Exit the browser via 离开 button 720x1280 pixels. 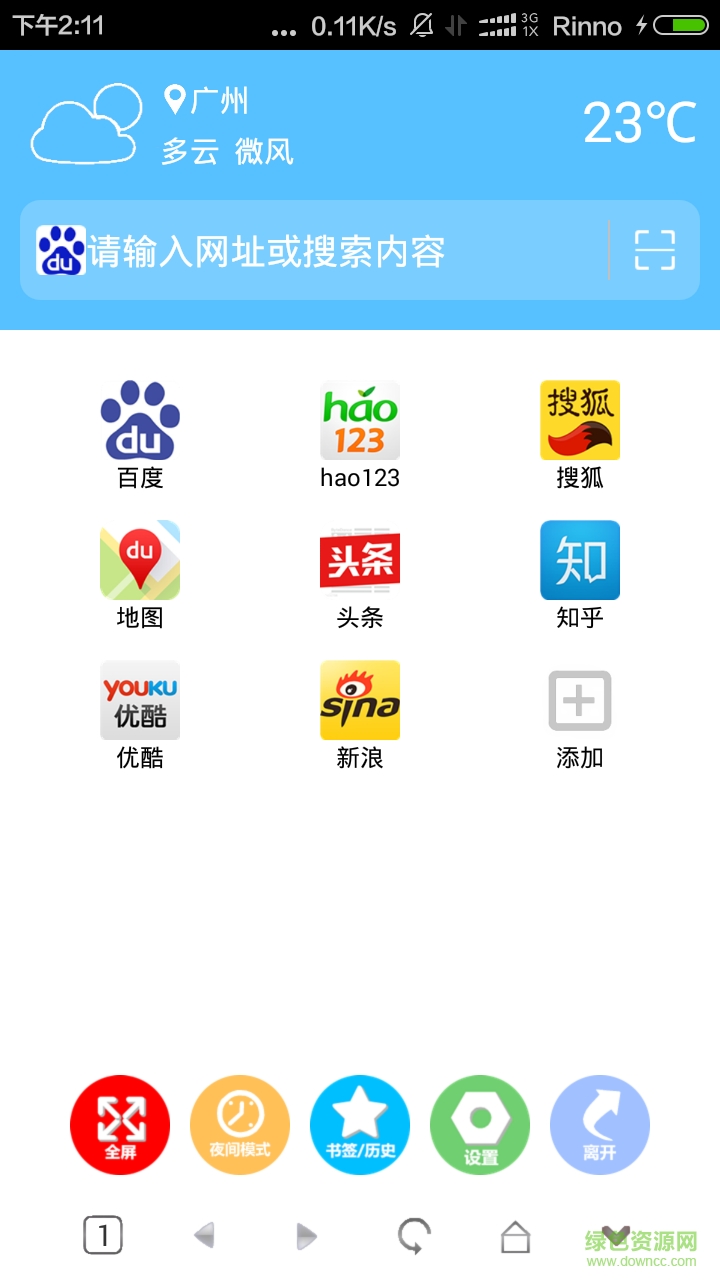[x=600, y=1124]
